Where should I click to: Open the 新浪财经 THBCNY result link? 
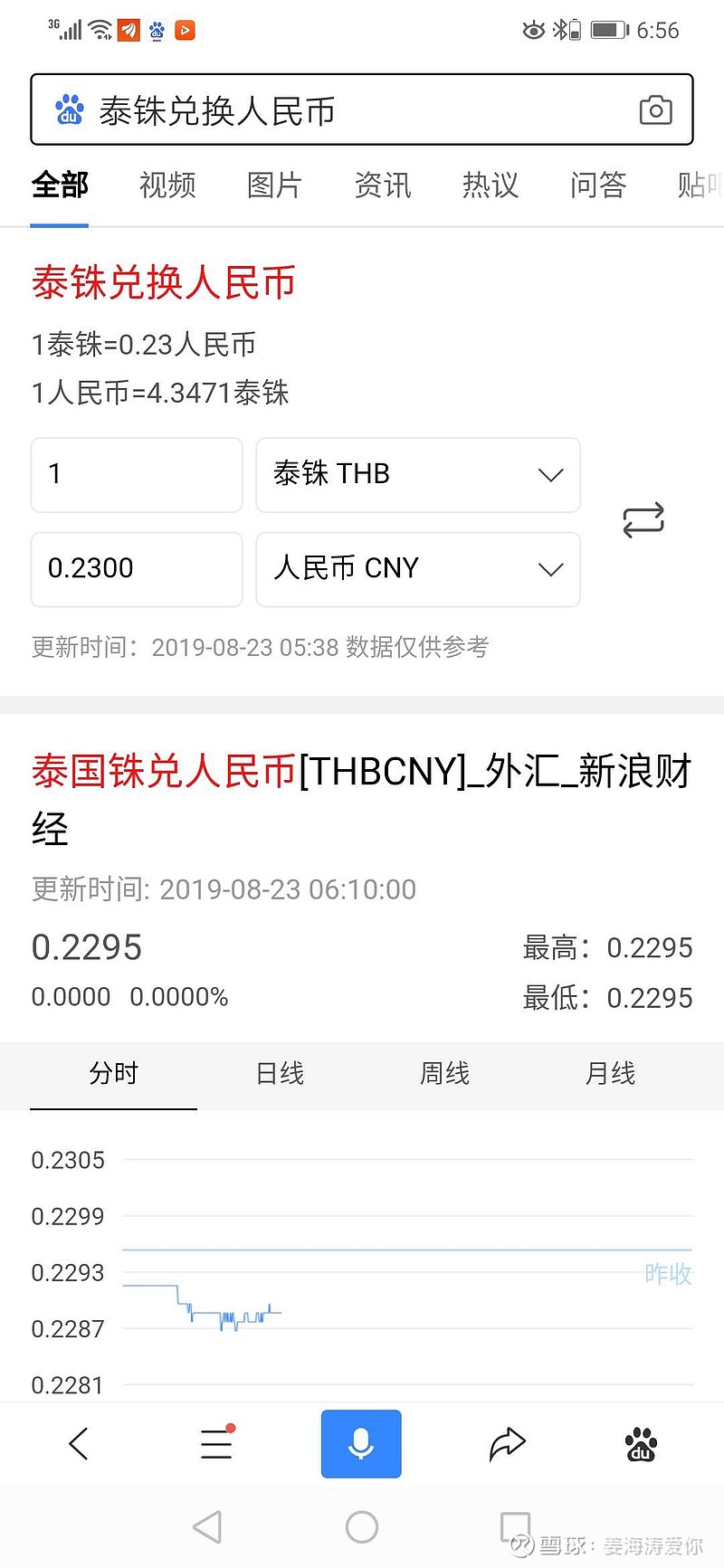click(x=362, y=799)
